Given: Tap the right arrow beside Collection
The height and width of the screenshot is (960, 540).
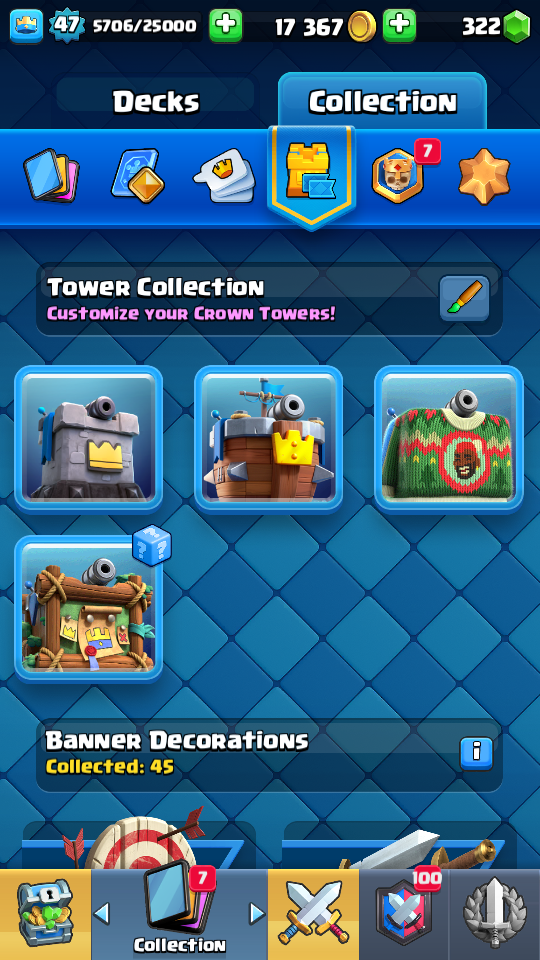Looking at the screenshot, I should (257, 913).
